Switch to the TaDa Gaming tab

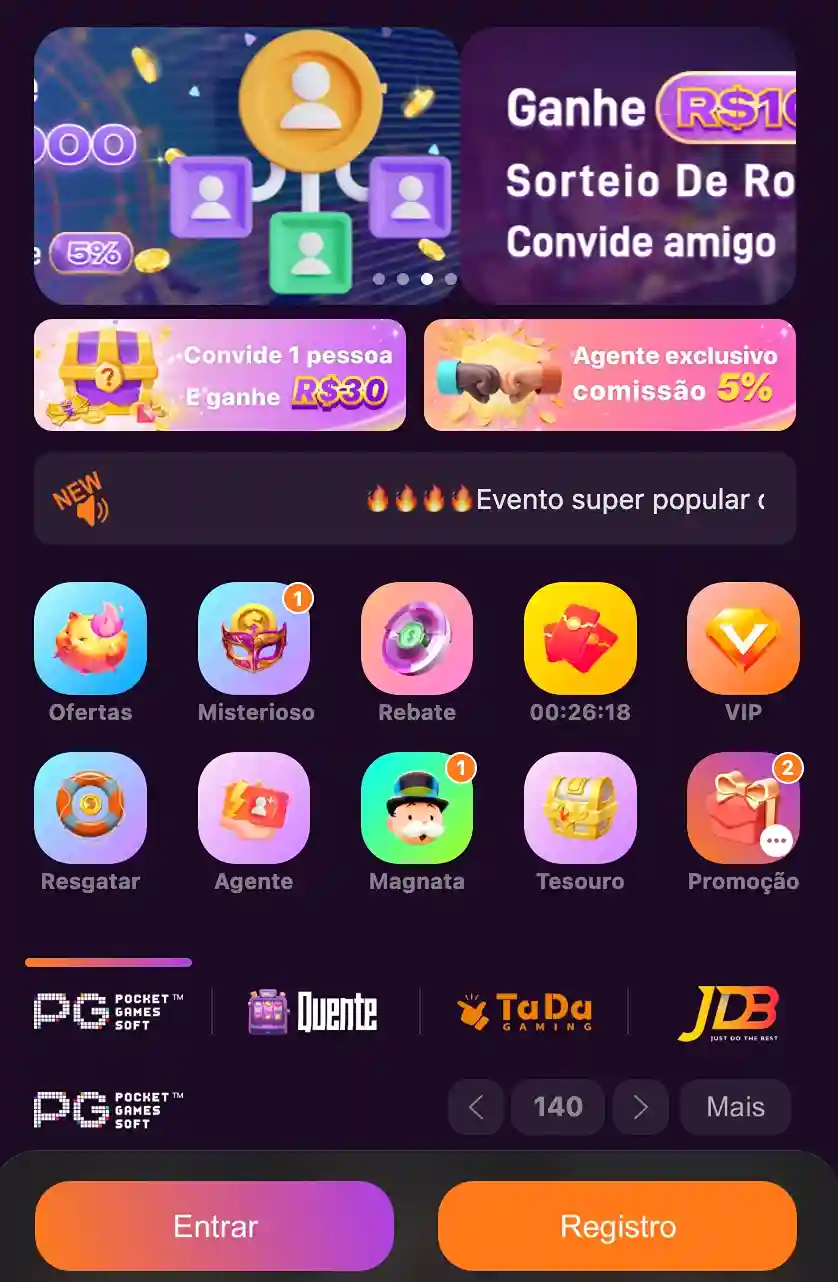click(523, 1011)
